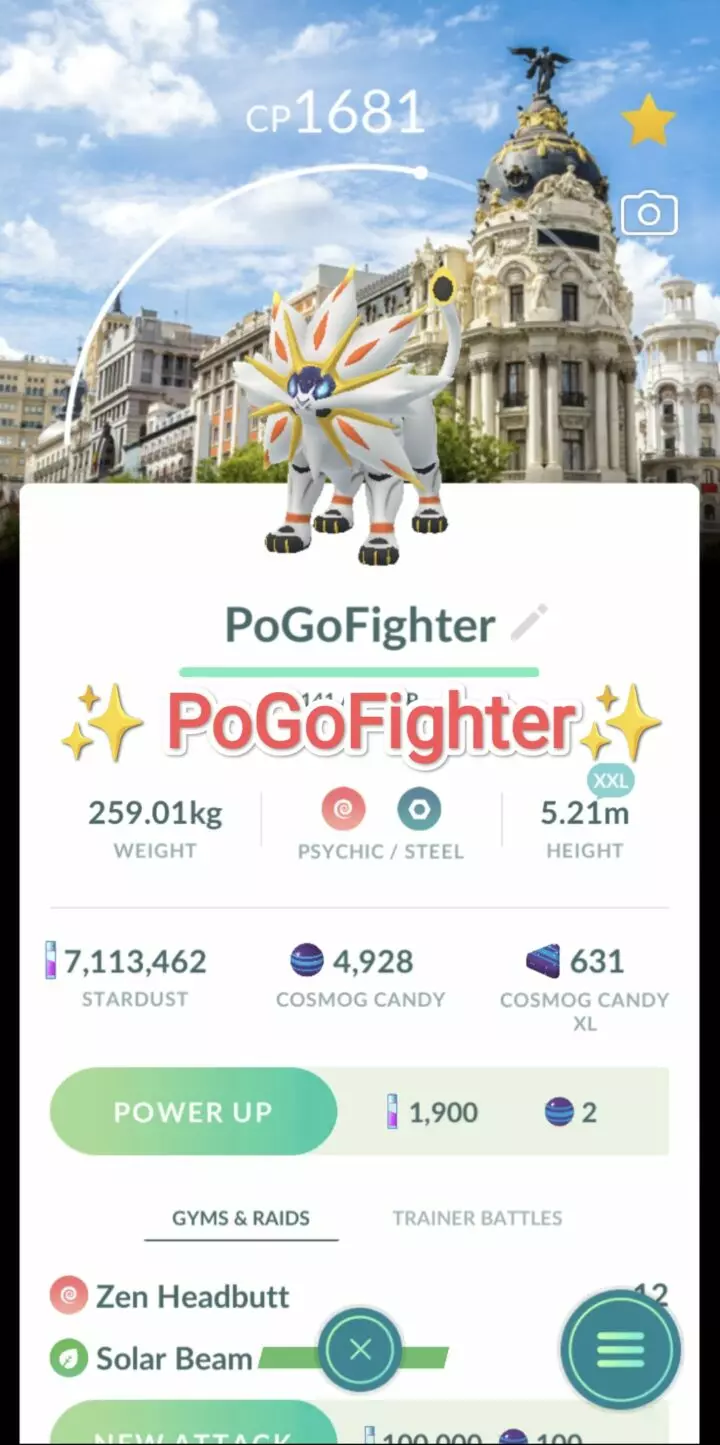The image size is (720, 1445).
Task: Tap the Cosmog Candy icon
Action: pyautogui.click(x=307, y=961)
